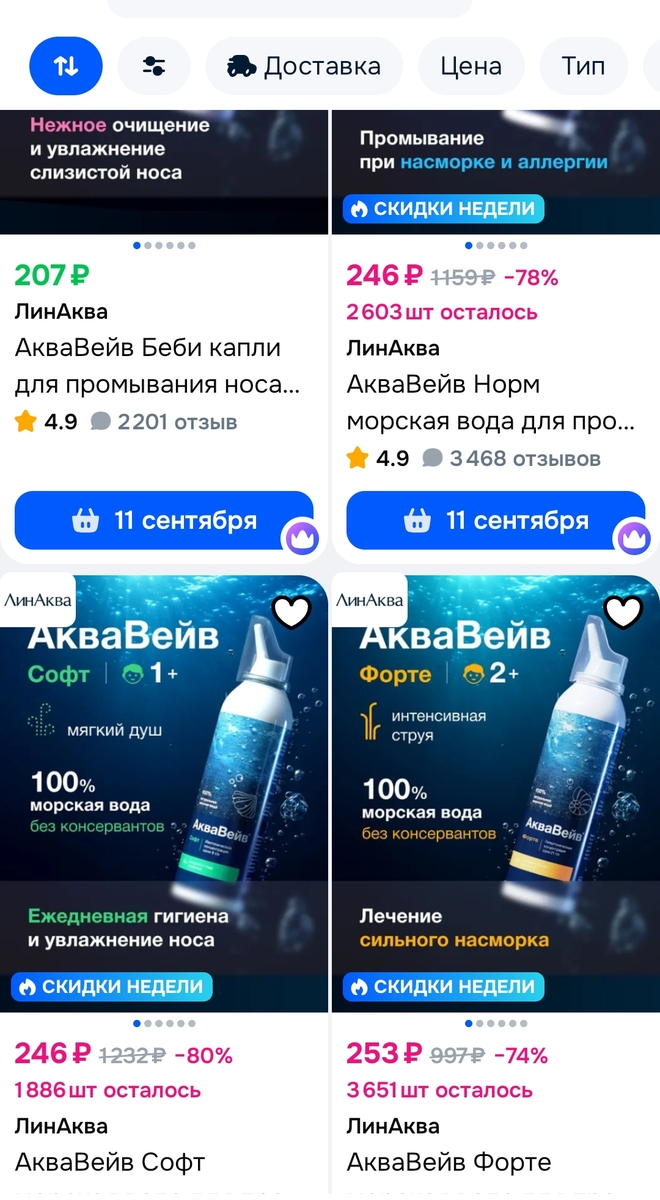This screenshot has width=660, height=1200.
Task: Tap the Тип filter chip
Action: [x=584, y=66]
